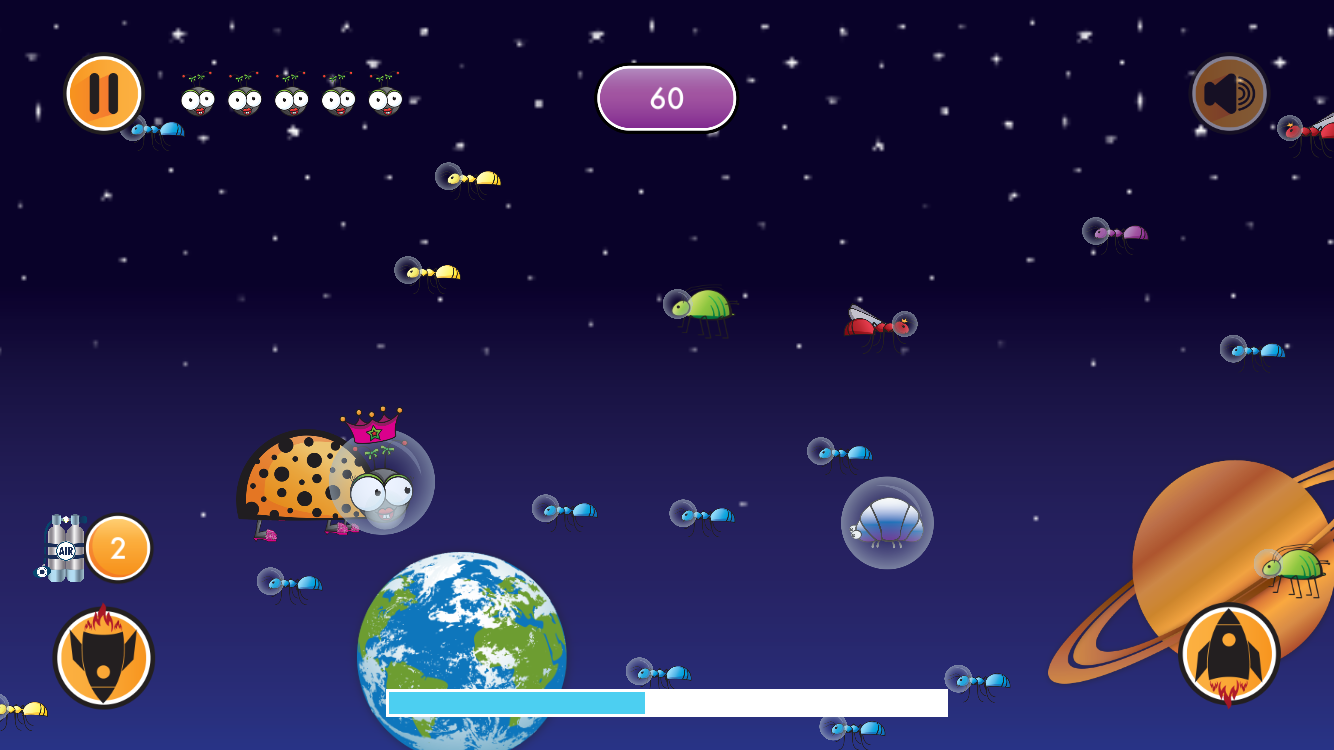Mute the game sound
This screenshot has width=1334, height=750.
click(1229, 94)
